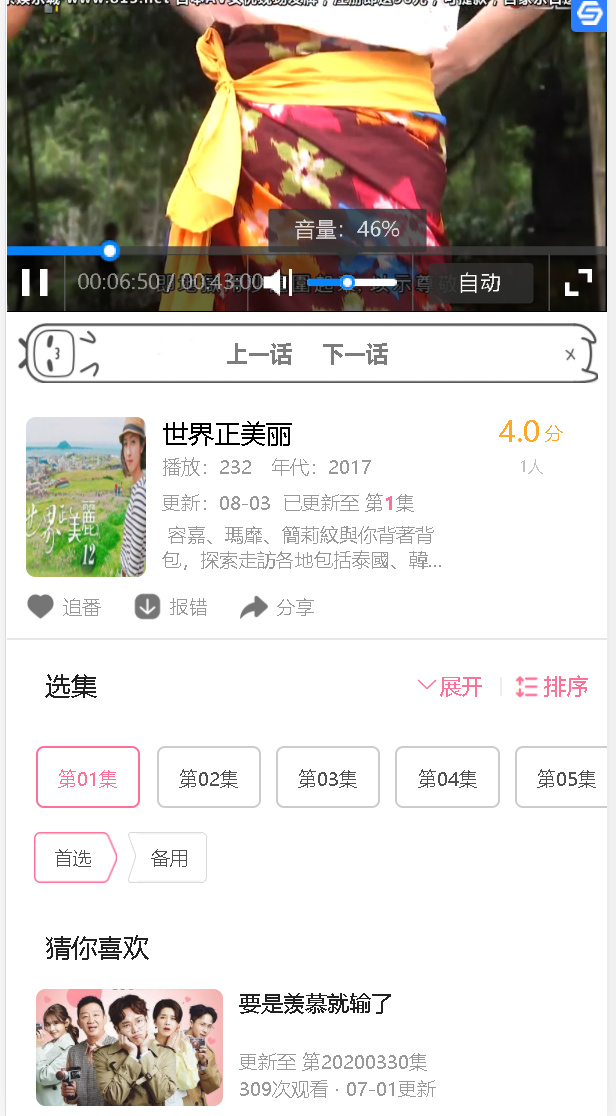Follow this show with 追番
This screenshot has width=616, height=1116.
(x=64, y=607)
